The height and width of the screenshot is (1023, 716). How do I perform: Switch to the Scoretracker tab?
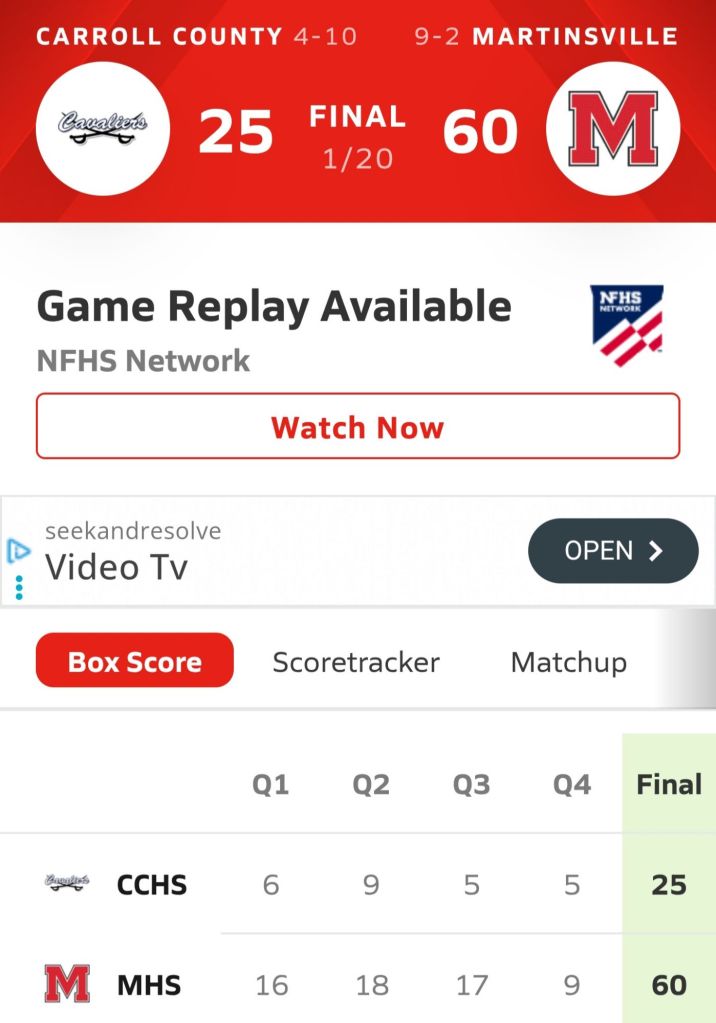tap(356, 662)
